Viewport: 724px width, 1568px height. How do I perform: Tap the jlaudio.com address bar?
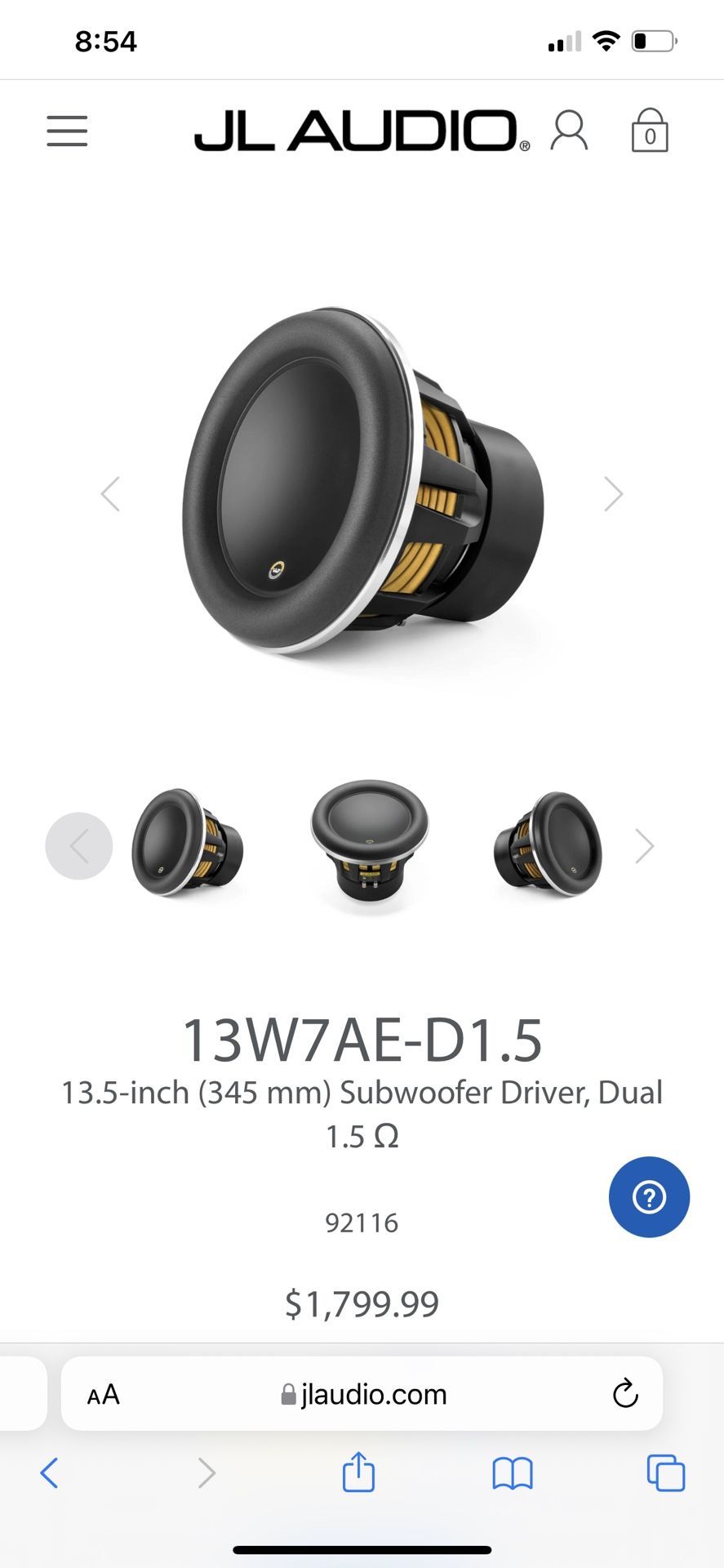[362, 1394]
